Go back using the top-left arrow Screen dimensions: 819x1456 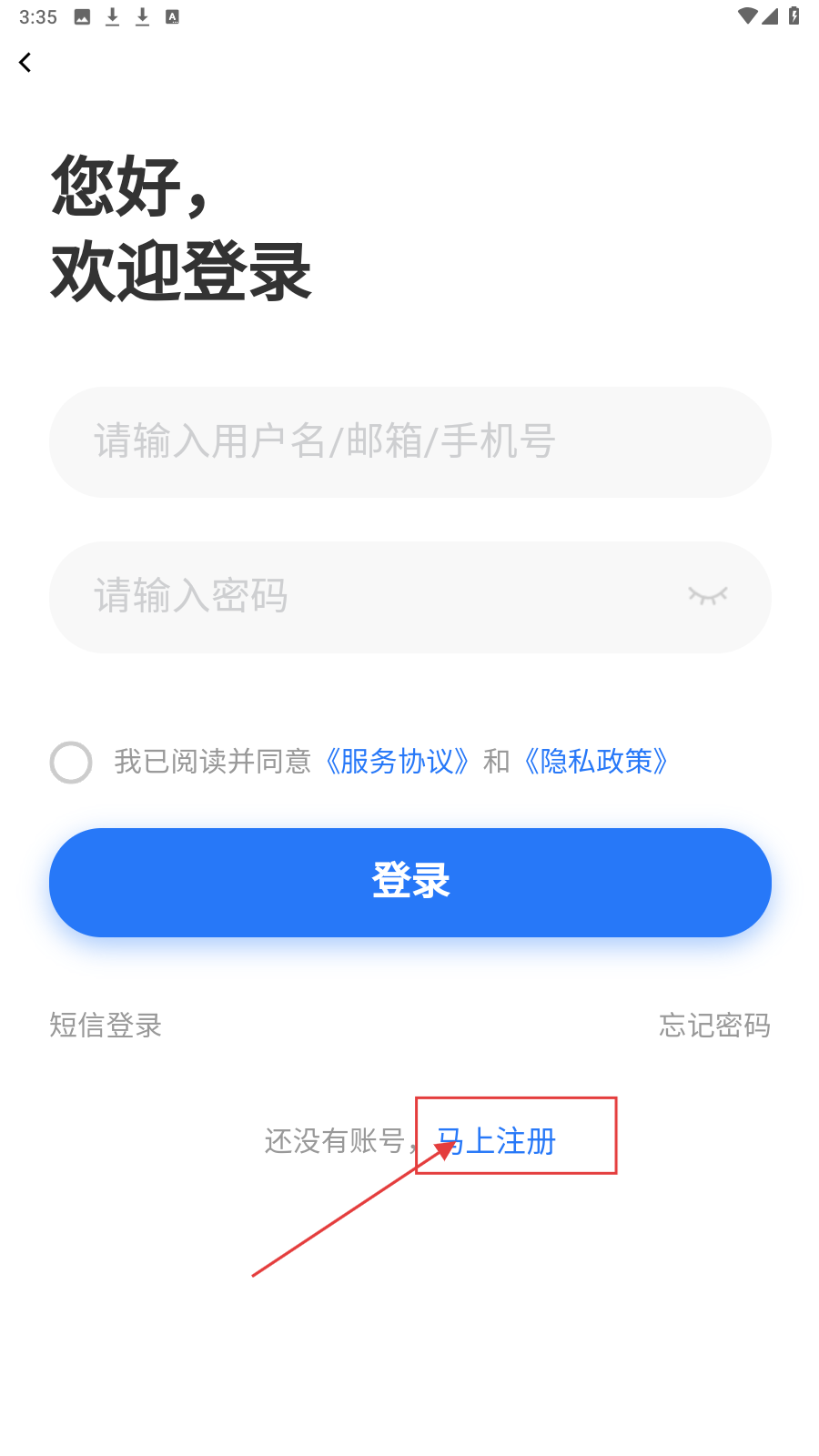point(25,62)
